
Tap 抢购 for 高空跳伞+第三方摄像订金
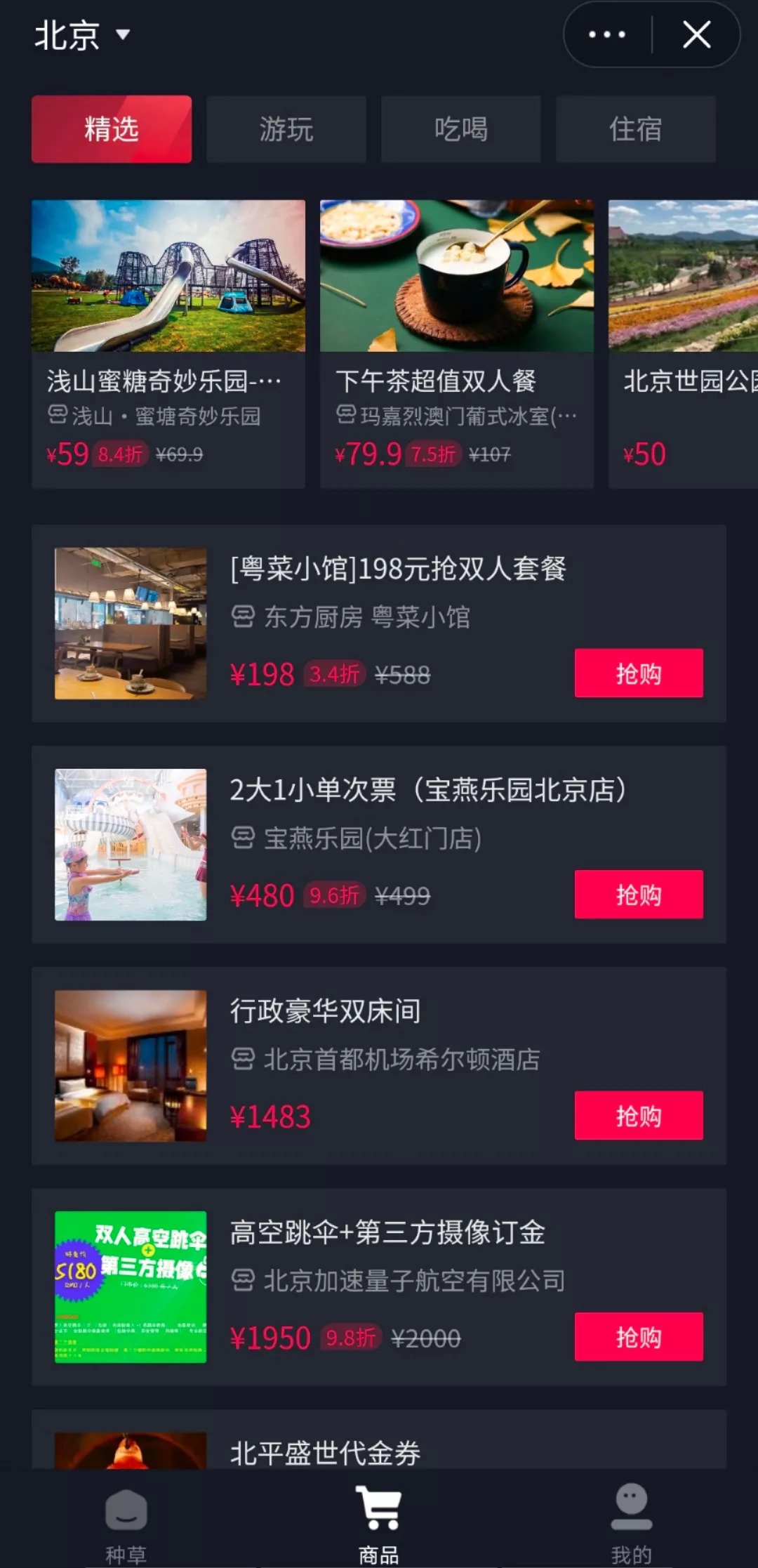click(x=639, y=1337)
